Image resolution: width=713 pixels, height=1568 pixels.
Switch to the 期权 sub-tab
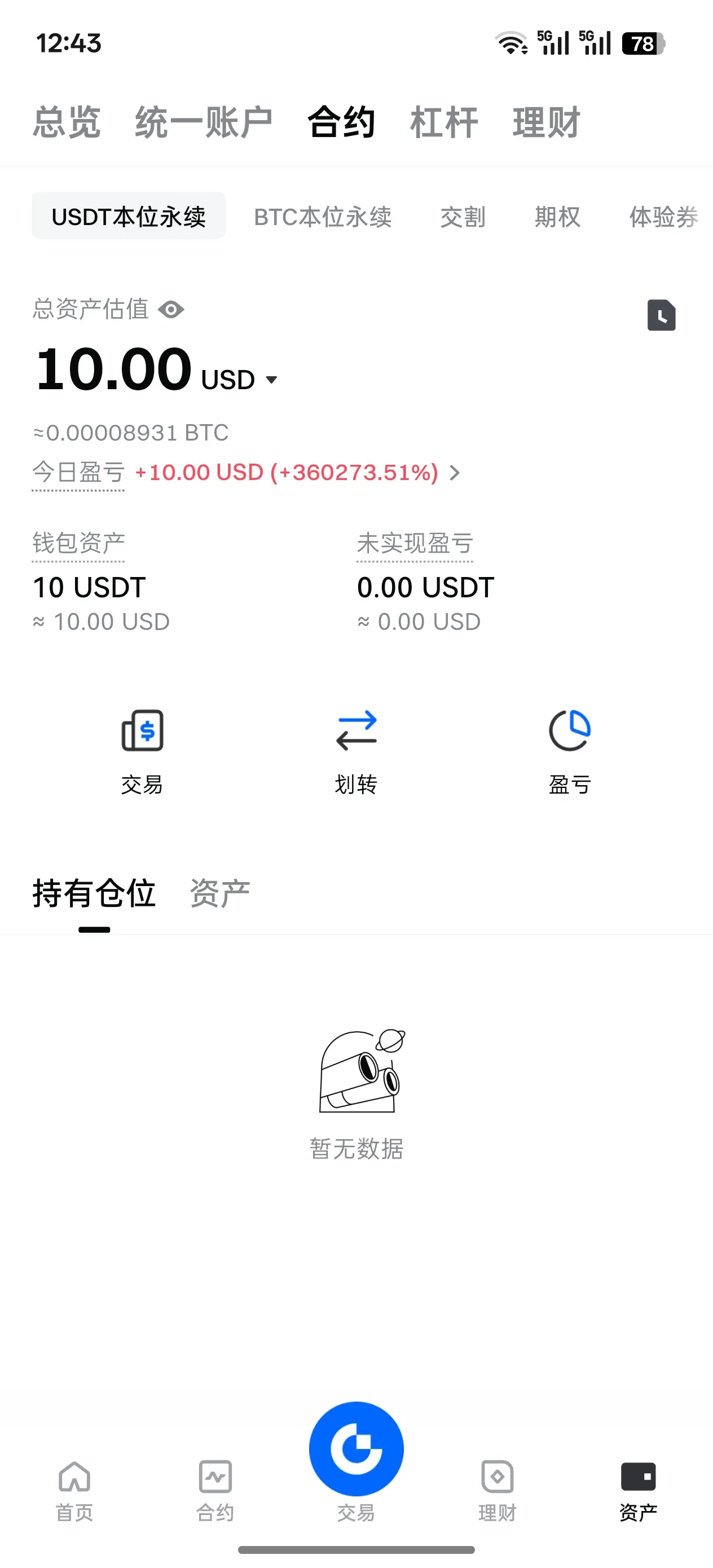click(557, 217)
